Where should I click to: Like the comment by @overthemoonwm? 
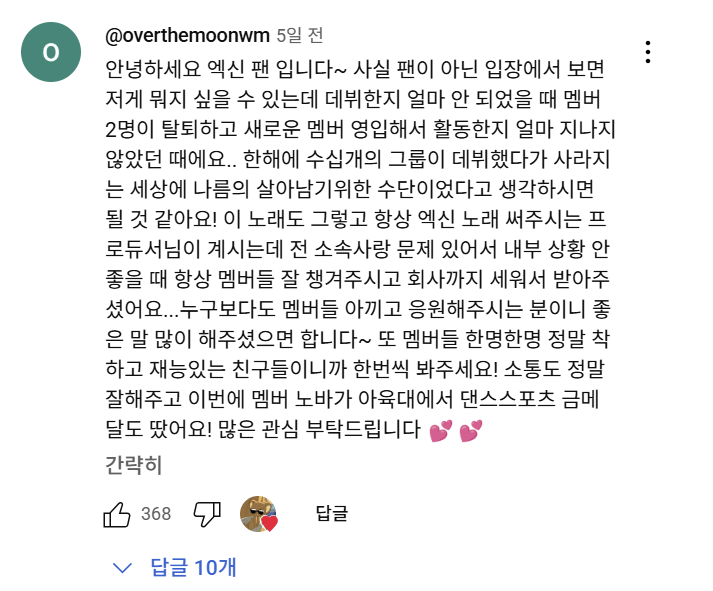coord(117,514)
